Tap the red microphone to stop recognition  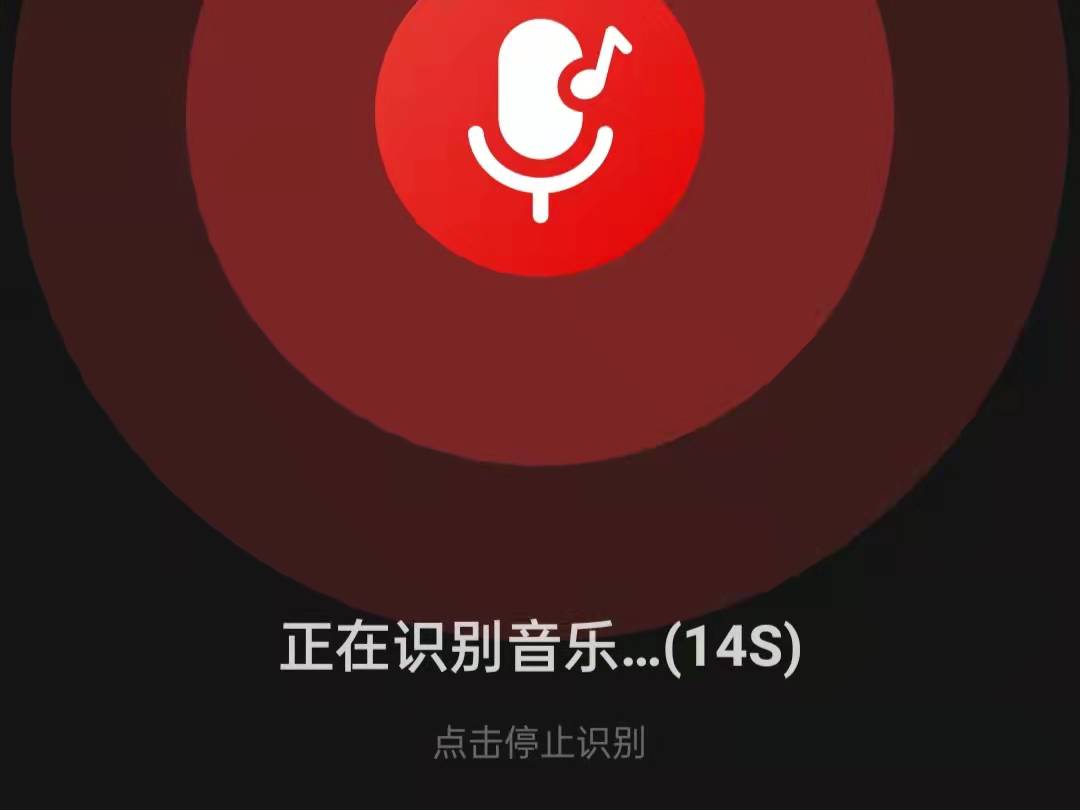coord(540,115)
